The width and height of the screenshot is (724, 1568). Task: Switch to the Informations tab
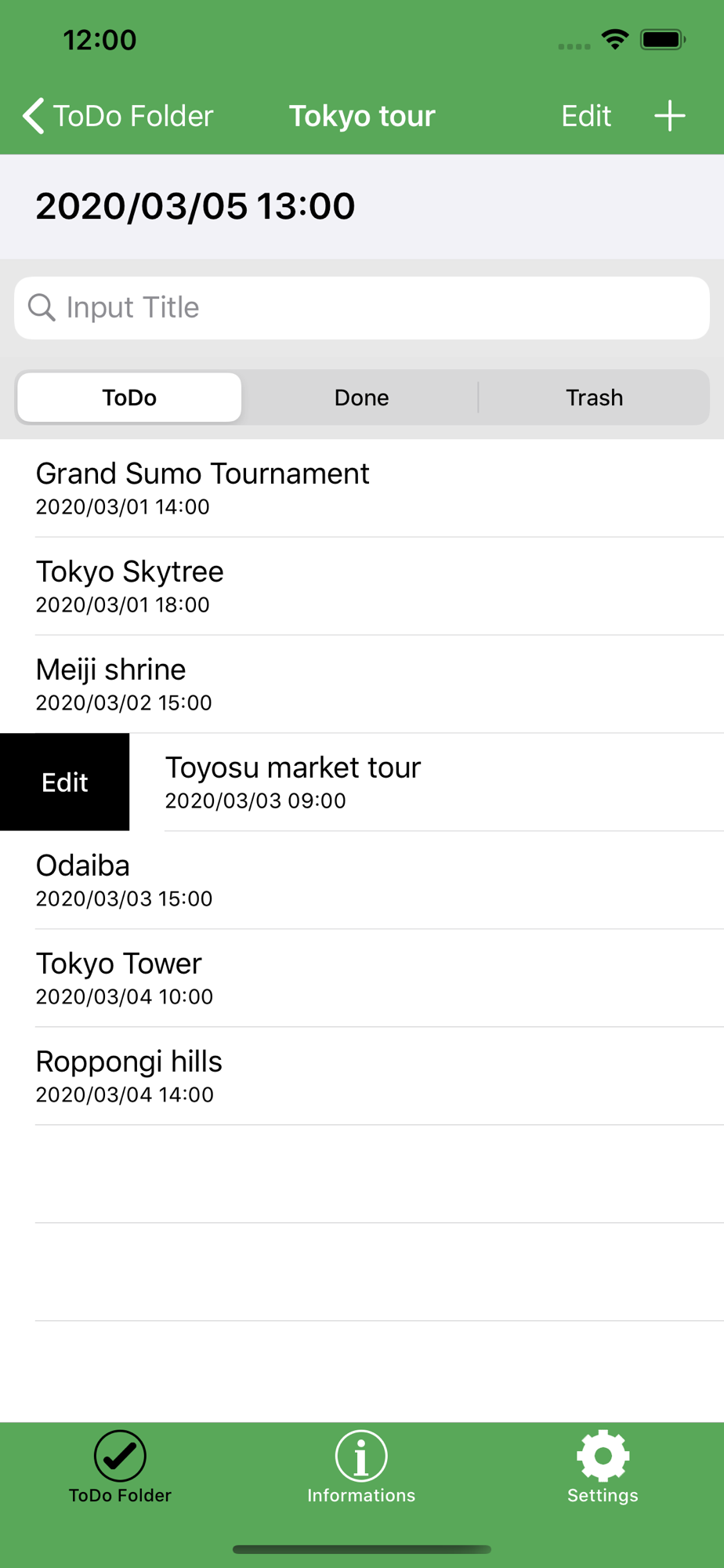tap(361, 1467)
